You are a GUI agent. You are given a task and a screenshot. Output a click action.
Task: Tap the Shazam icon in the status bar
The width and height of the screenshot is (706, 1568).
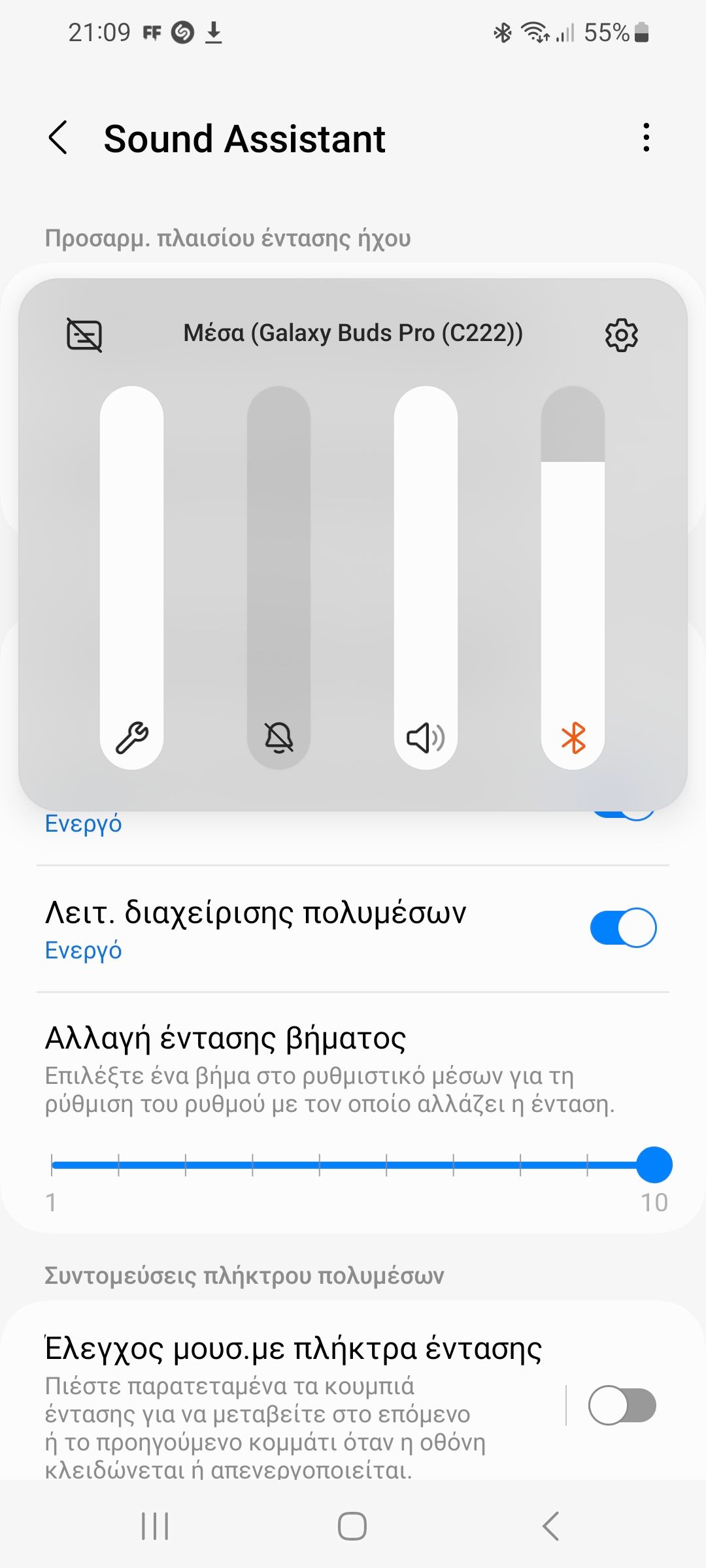(183, 31)
